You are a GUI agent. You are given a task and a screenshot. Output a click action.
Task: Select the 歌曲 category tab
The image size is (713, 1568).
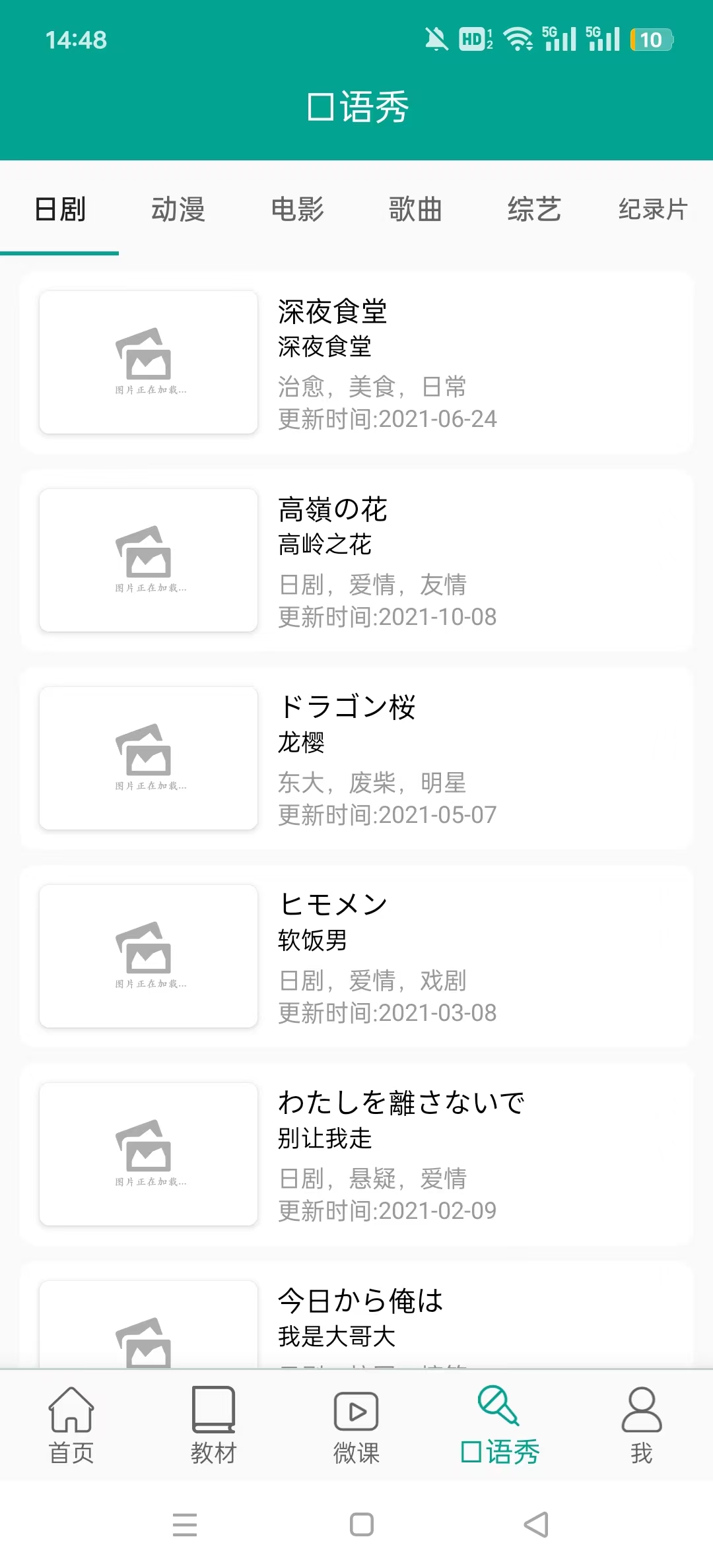pos(415,210)
